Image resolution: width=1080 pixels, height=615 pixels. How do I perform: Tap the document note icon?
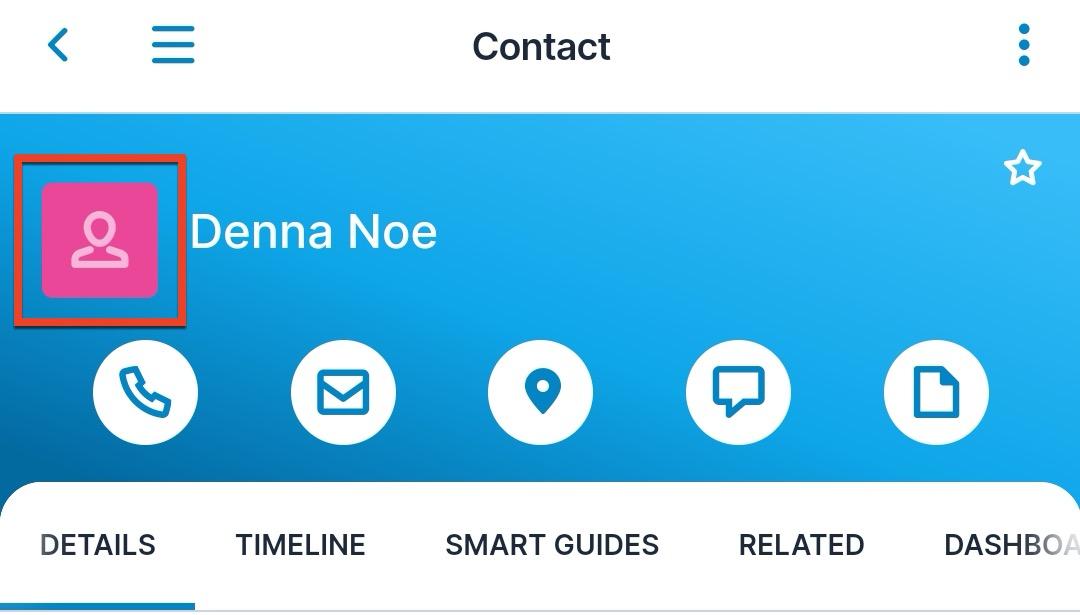point(936,392)
